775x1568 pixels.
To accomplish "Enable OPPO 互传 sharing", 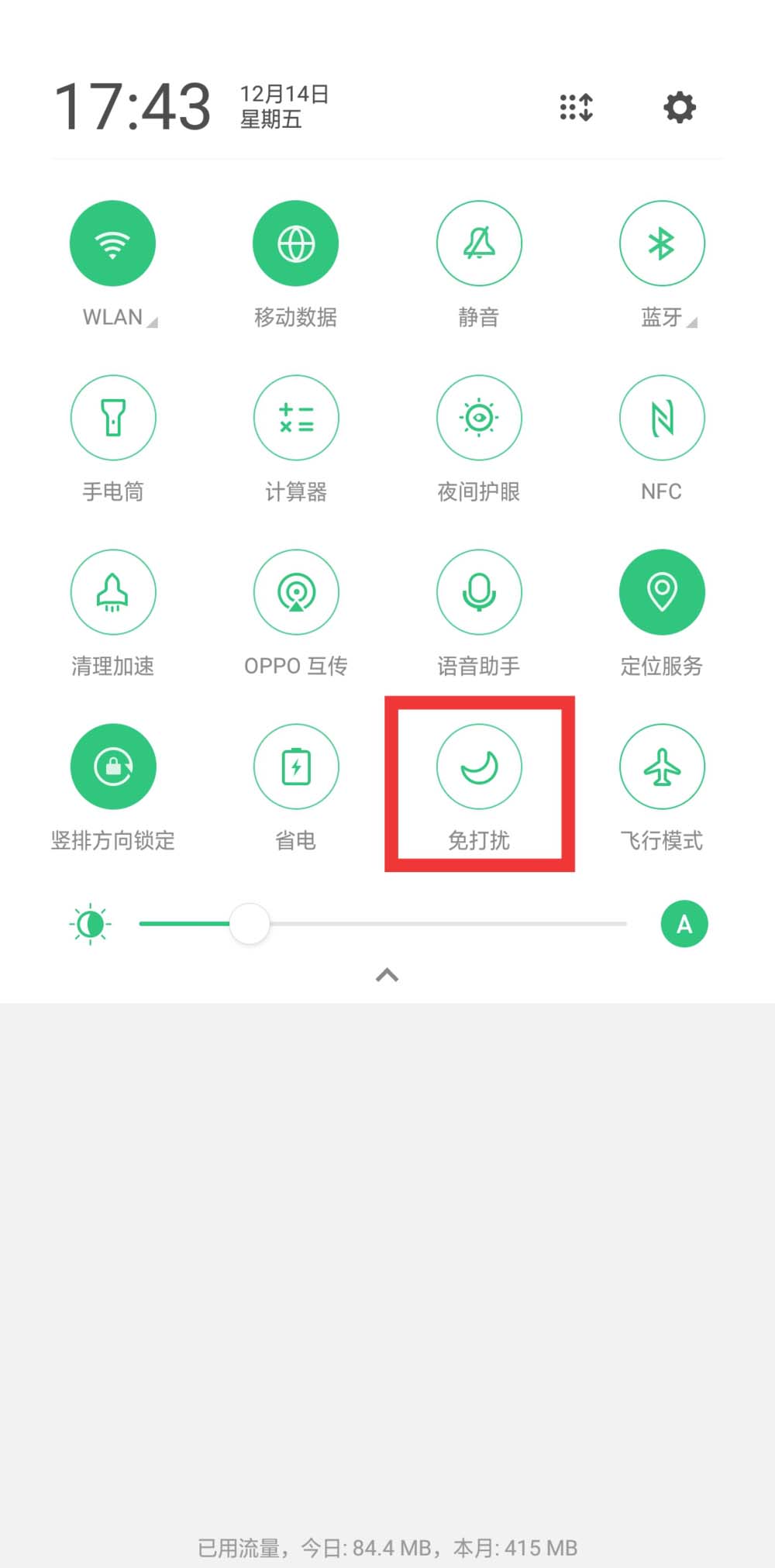I will tap(296, 592).
